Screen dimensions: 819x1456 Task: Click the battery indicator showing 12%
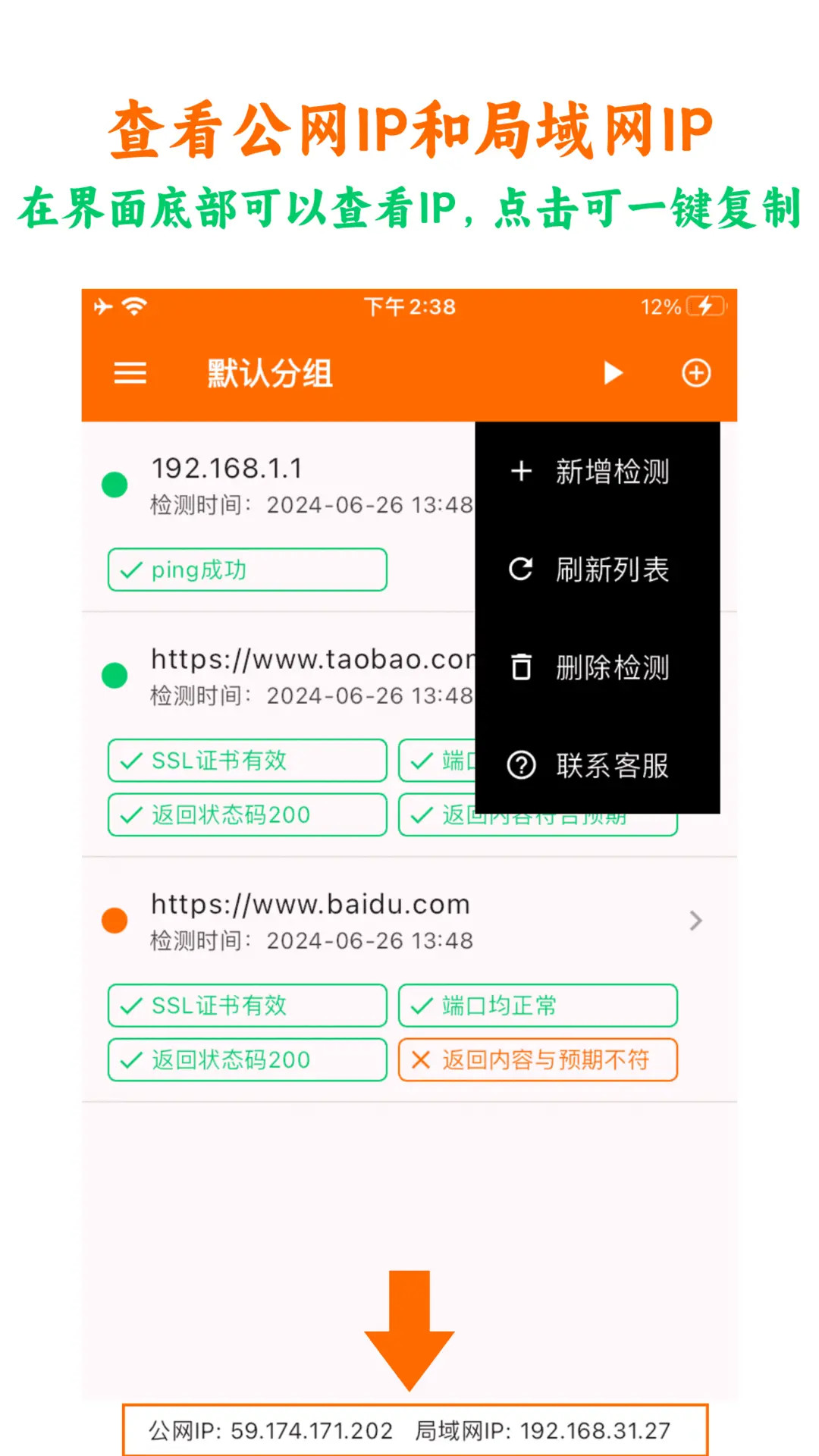[682, 306]
